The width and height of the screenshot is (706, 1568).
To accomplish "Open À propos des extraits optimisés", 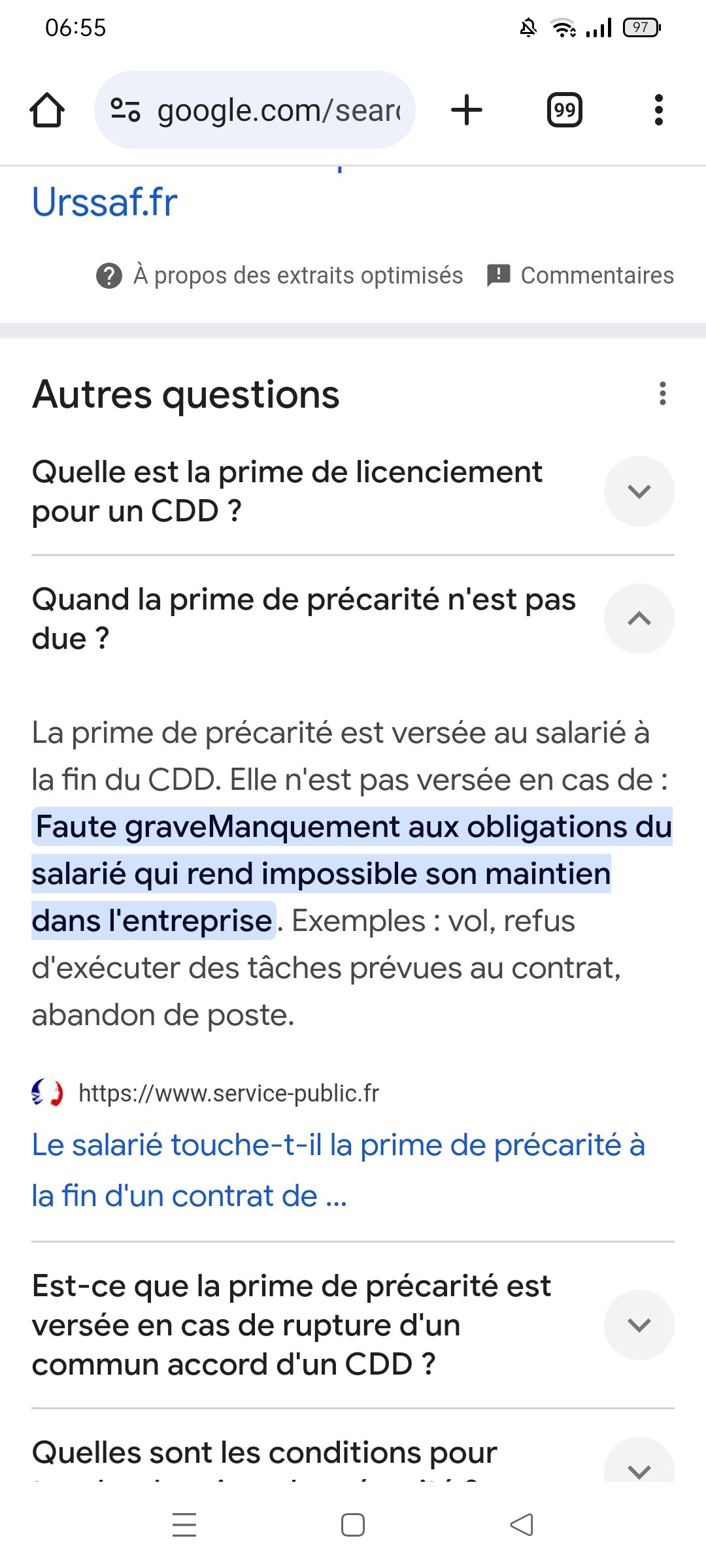I will click(279, 276).
